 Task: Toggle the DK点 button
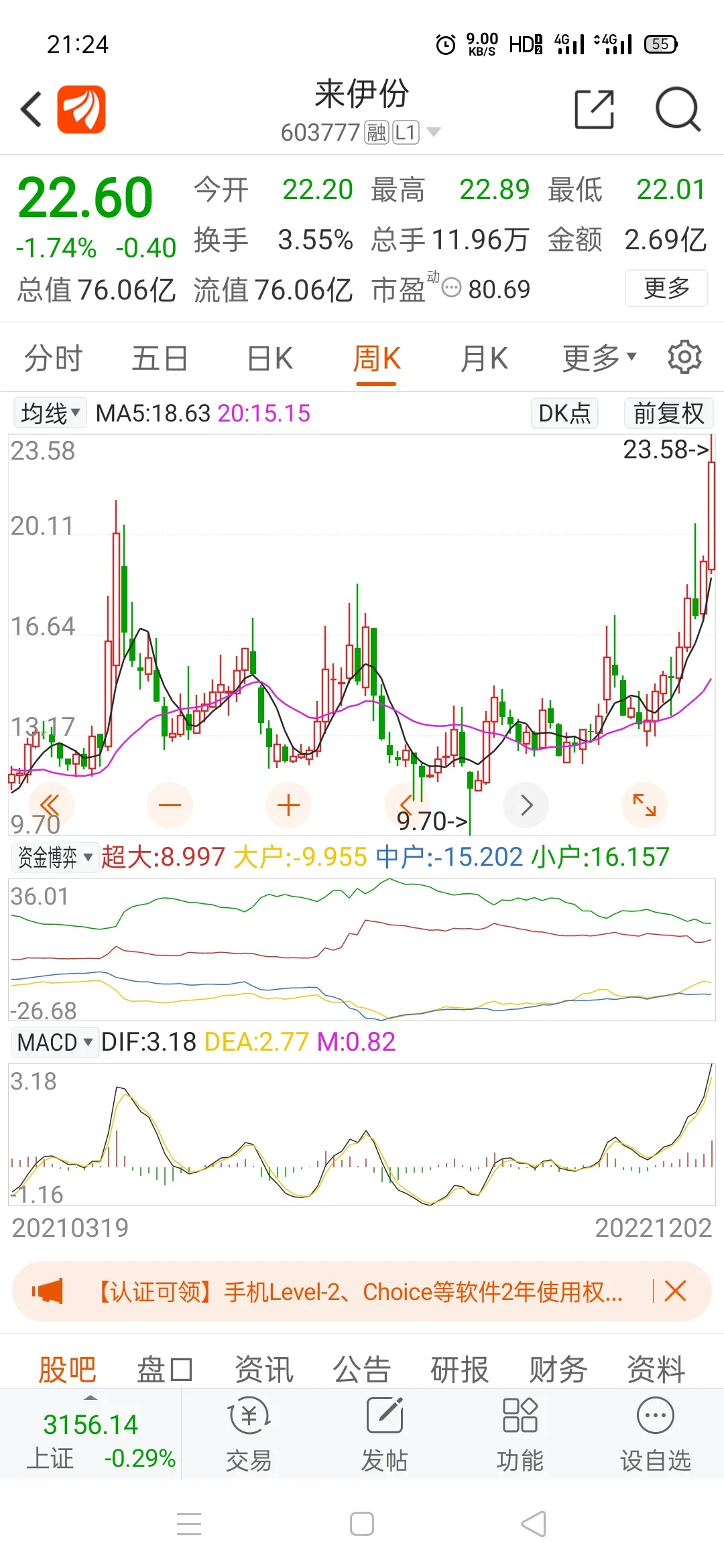coord(564,413)
